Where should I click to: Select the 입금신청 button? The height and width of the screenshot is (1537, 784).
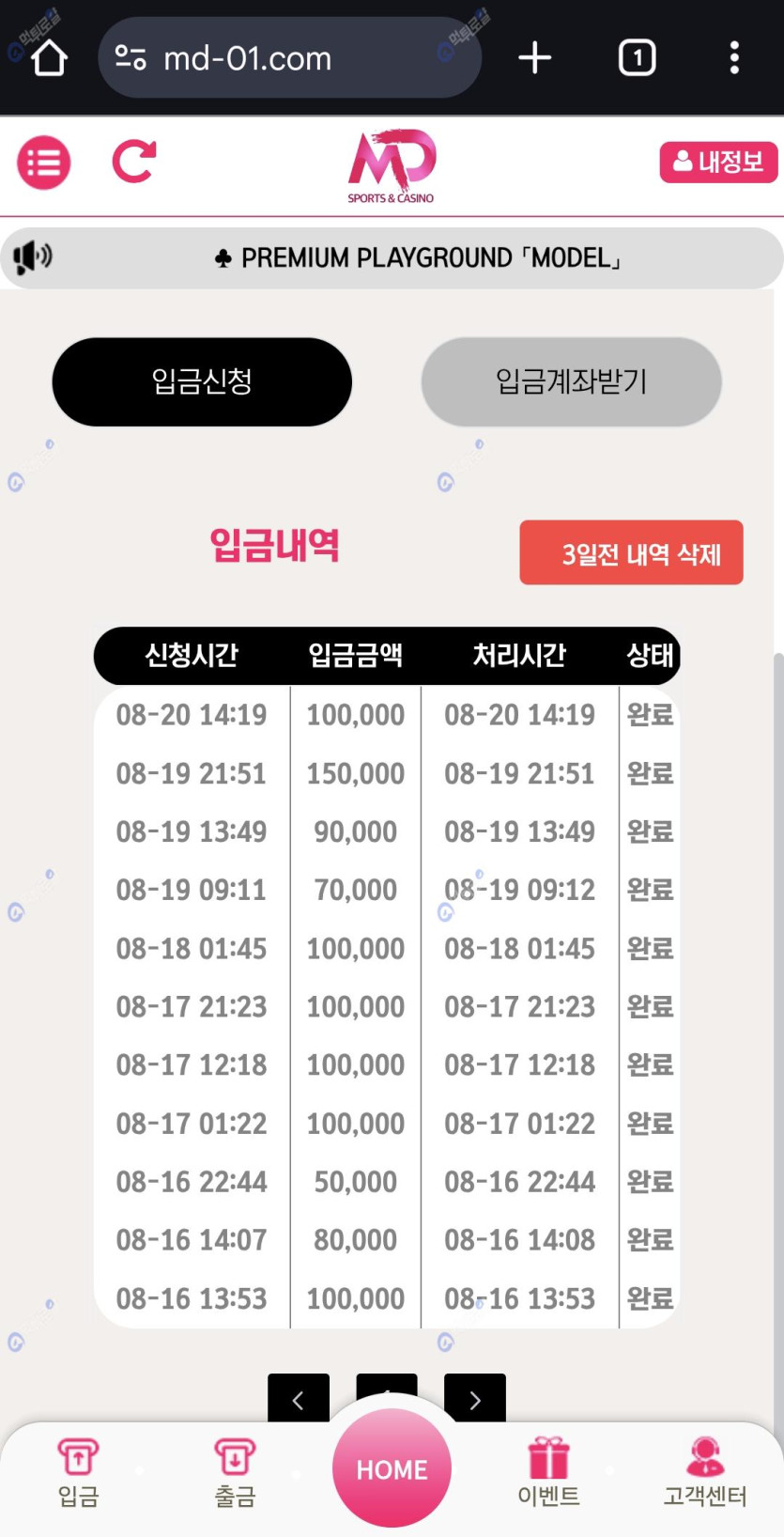pyautogui.click(x=202, y=381)
